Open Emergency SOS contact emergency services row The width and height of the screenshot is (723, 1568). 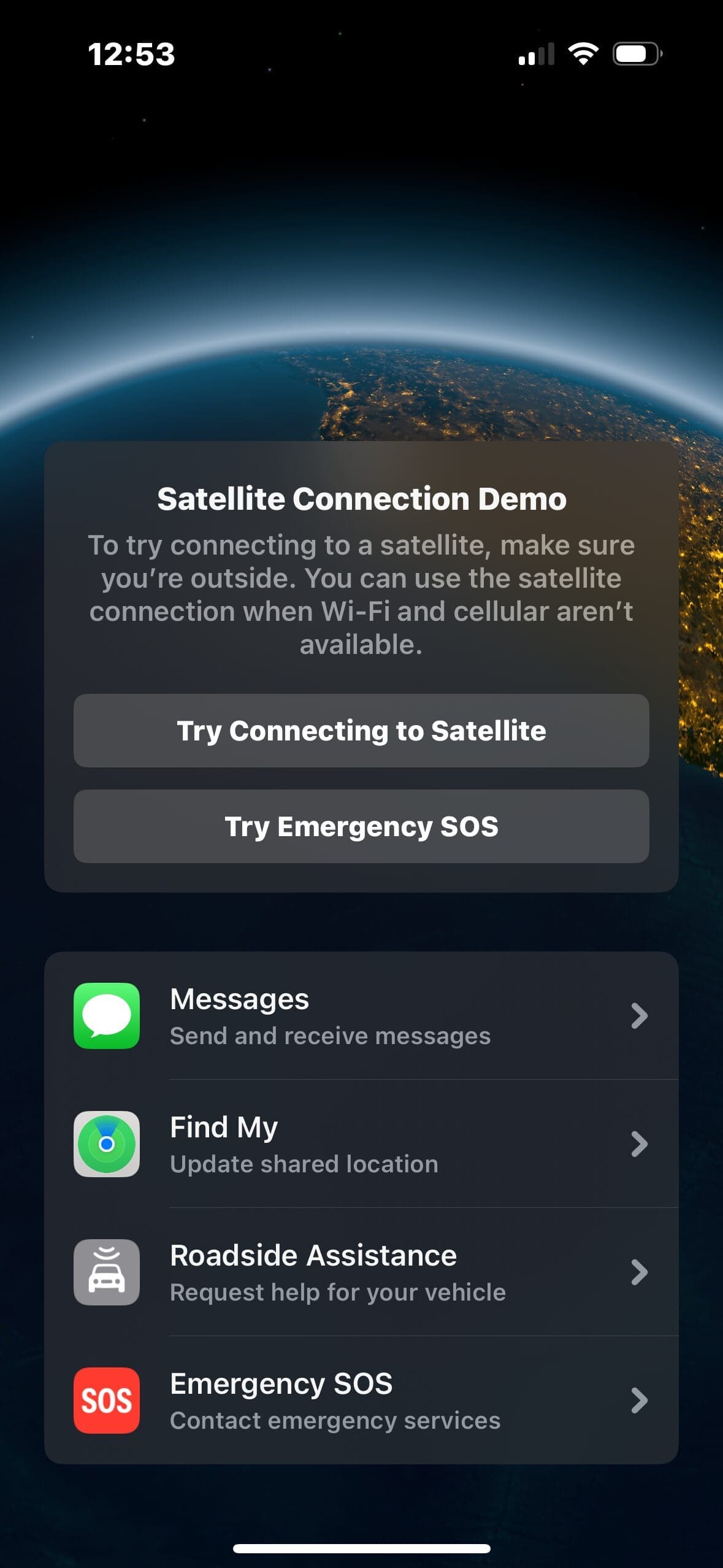point(361,1401)
